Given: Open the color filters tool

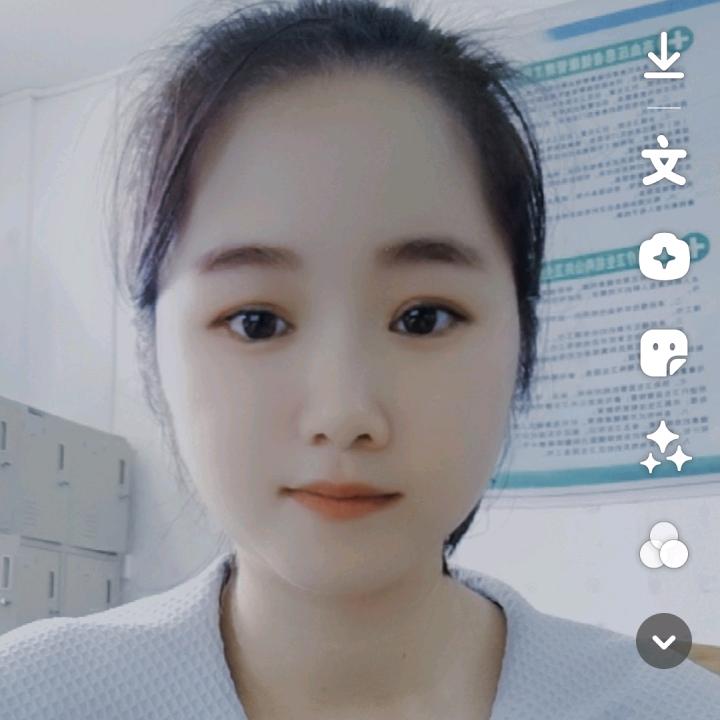Looking at the screenshot, I should (664, 546).
